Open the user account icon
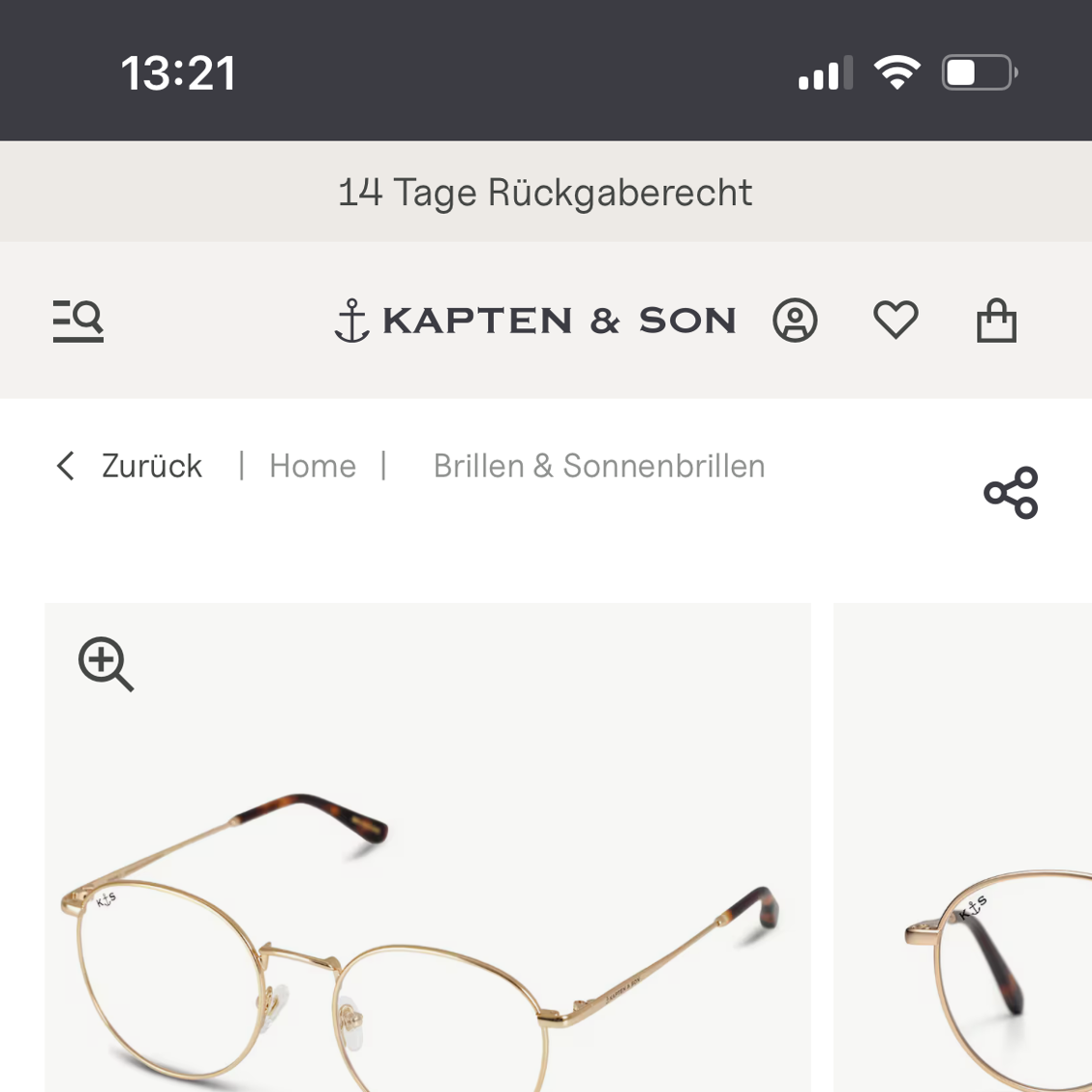The height and width of the screenshot is (1092, 1092). 795,320
